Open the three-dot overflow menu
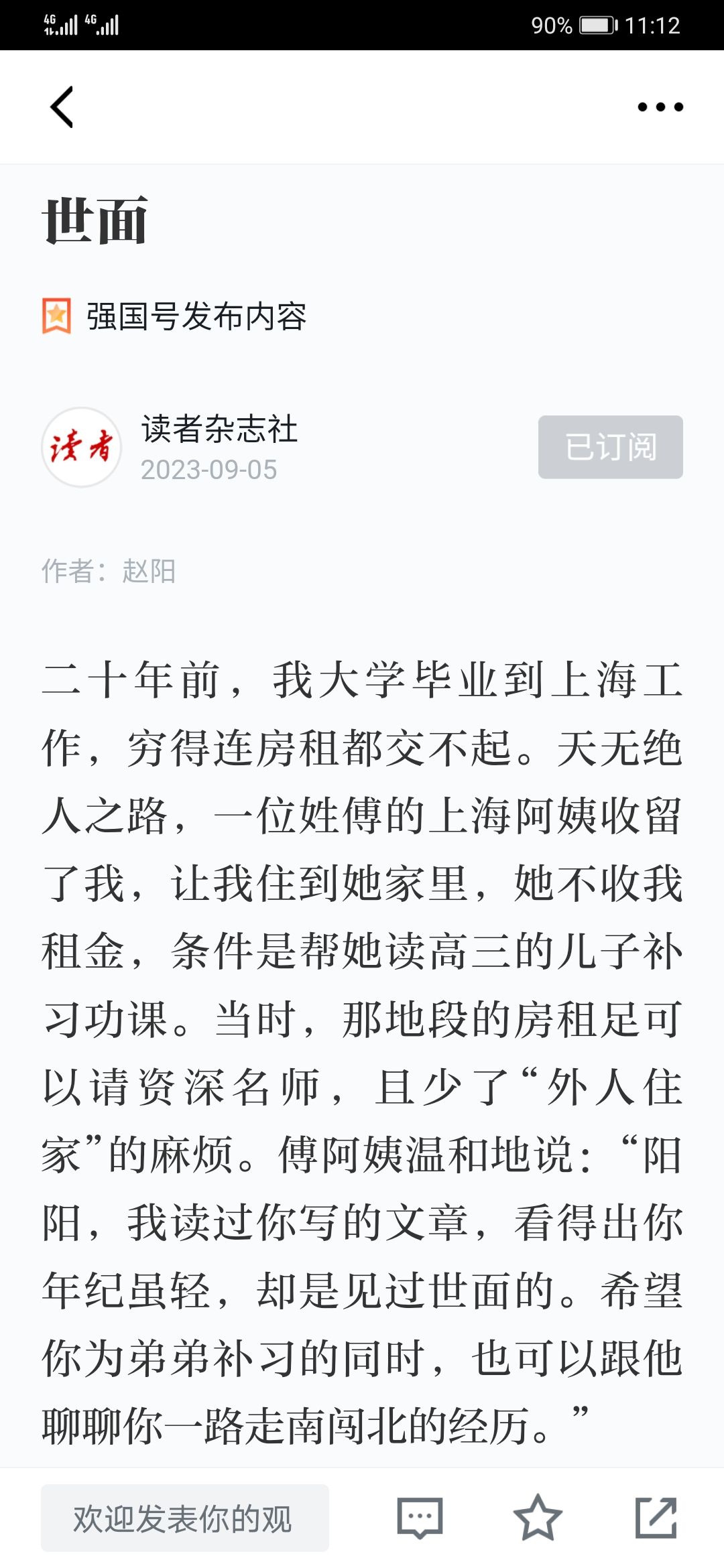Image resolution: width=724 pixels, height=1568 pixels. point(660,107)
